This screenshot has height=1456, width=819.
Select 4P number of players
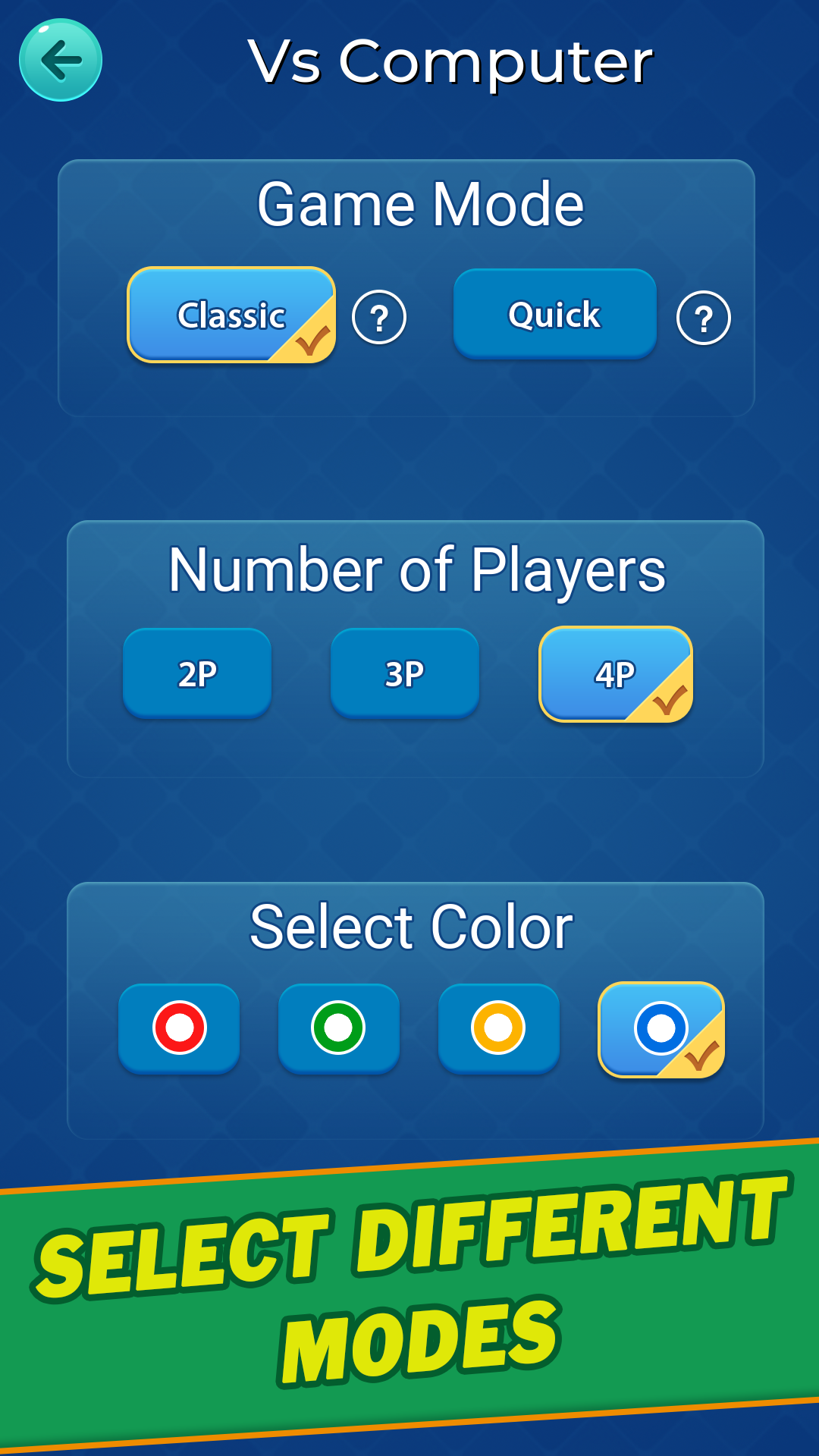tap(615, 674)
